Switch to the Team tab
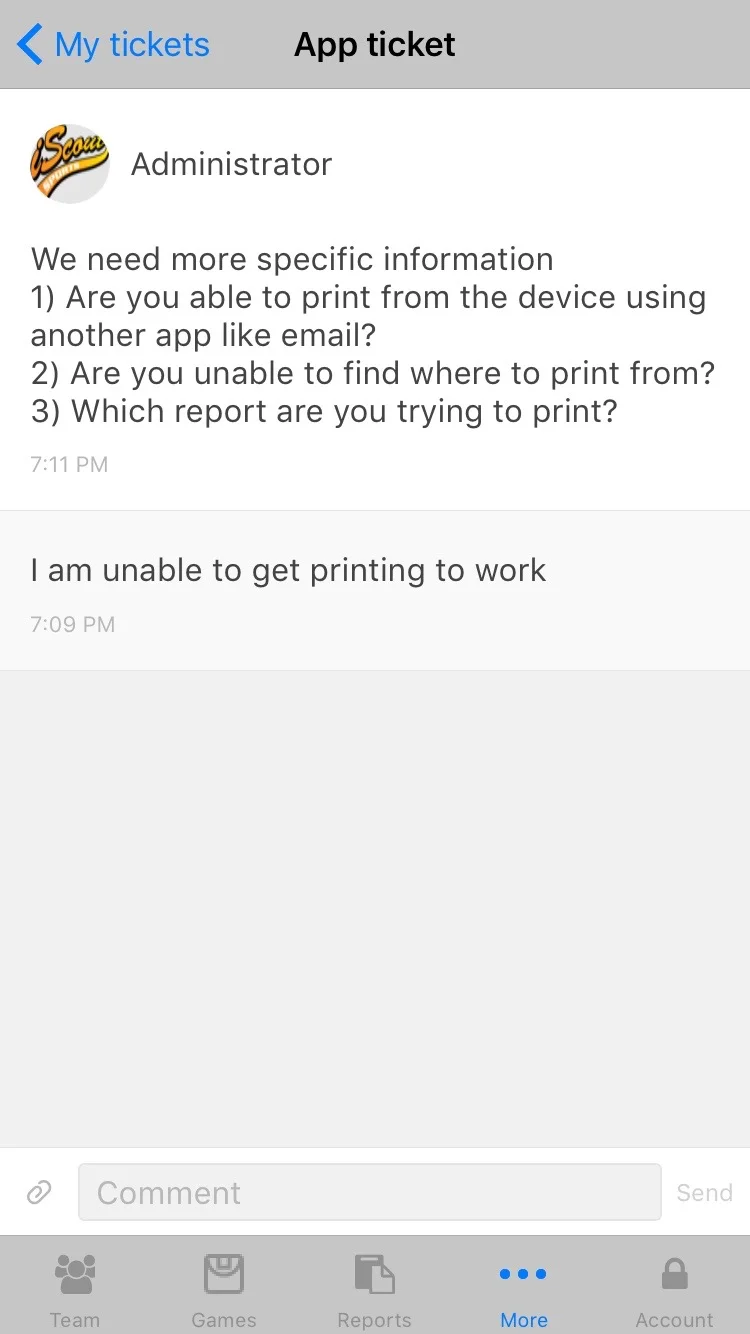The height and width of the screenshot is (1334, 750). [x=75, y=1288]
